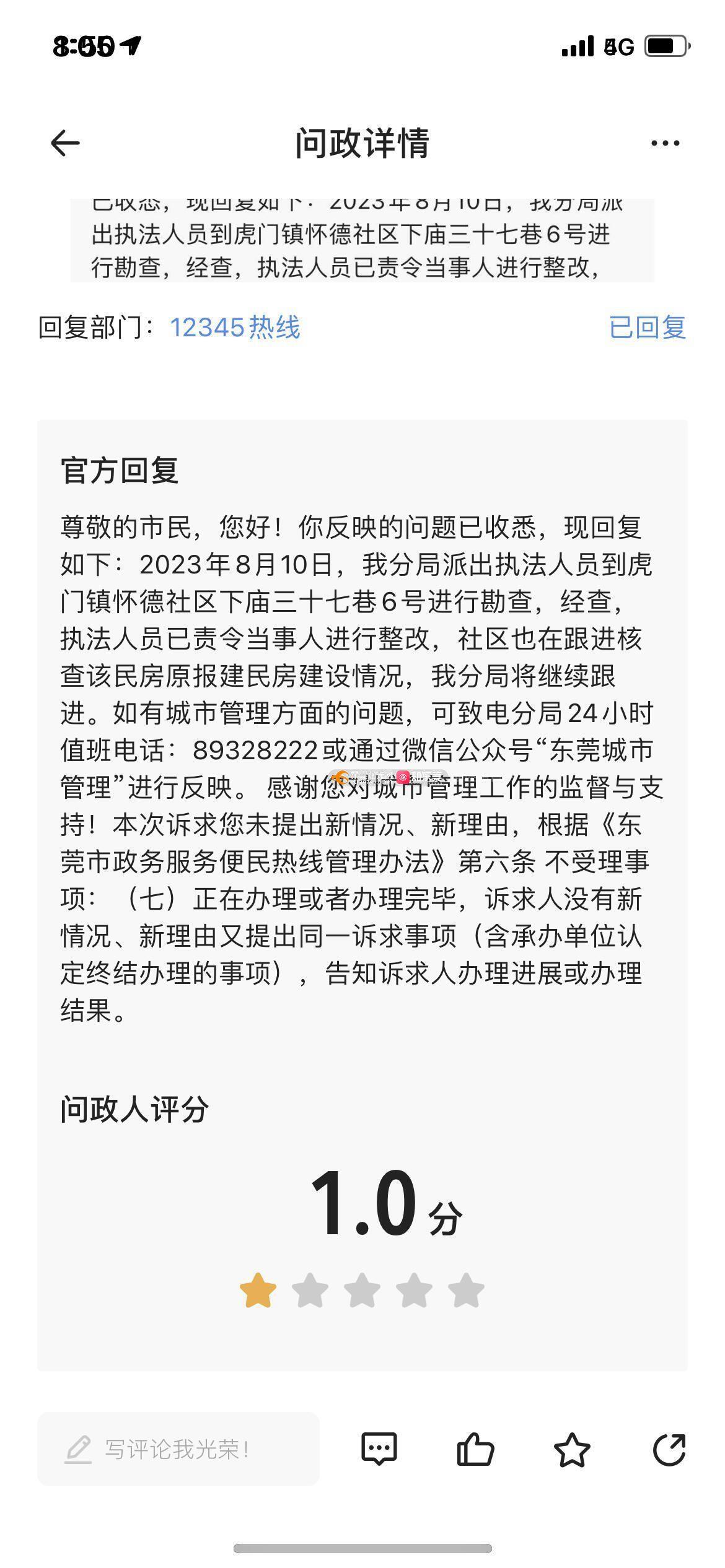Open the three-dot overflow menu

point(665,143)
